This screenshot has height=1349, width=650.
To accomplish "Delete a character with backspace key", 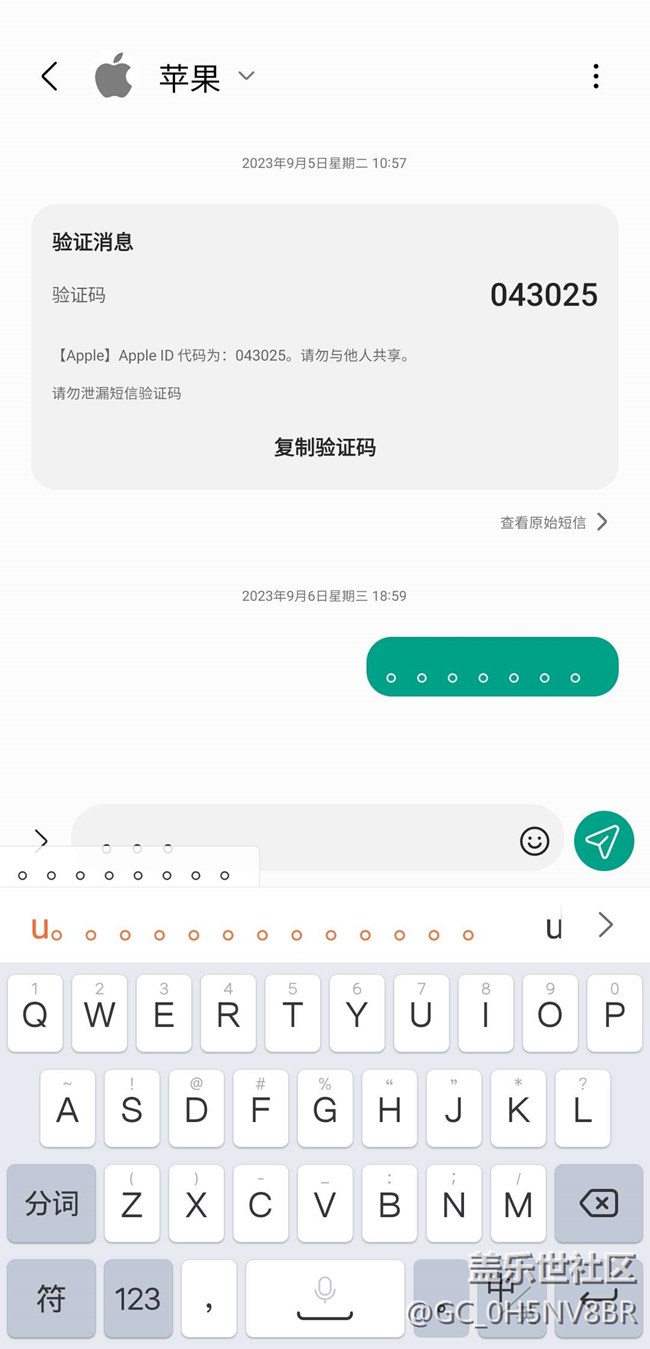I will click(598, 1203).
